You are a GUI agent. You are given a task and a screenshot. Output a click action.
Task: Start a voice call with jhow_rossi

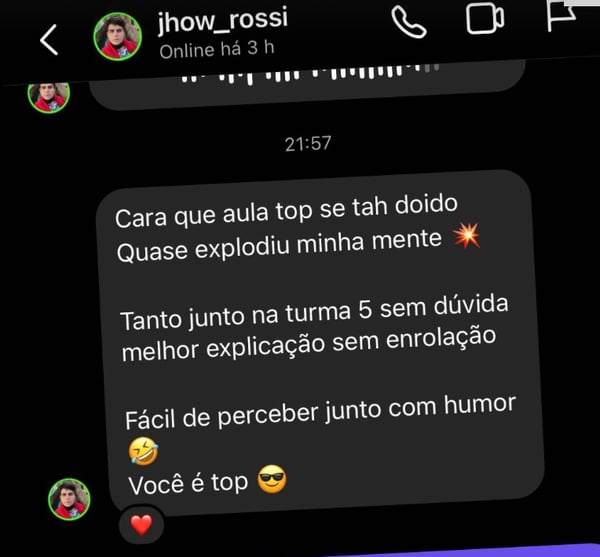click(408, 22)
